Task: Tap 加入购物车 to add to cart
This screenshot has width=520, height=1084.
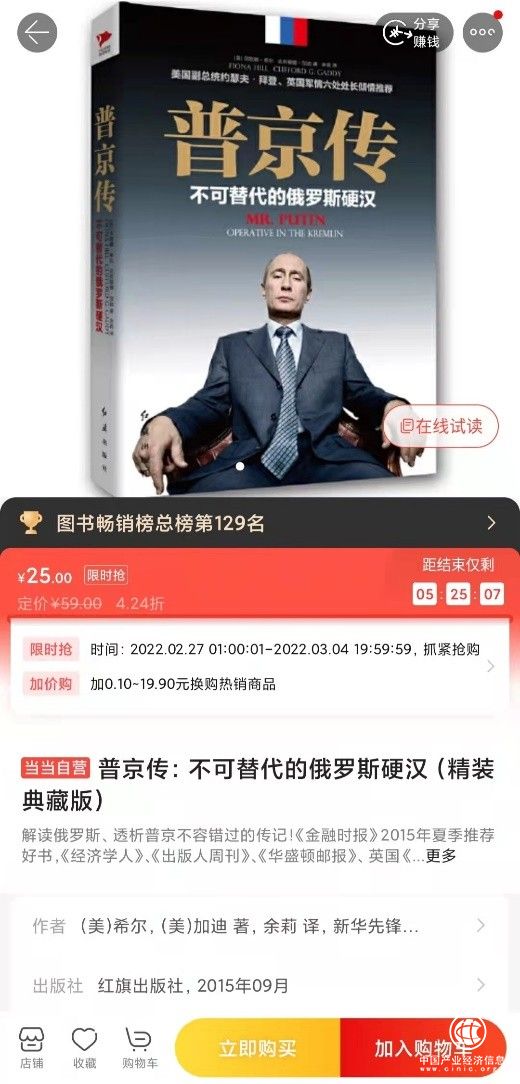Action: pyautogui.click(x=423, y=1048)
